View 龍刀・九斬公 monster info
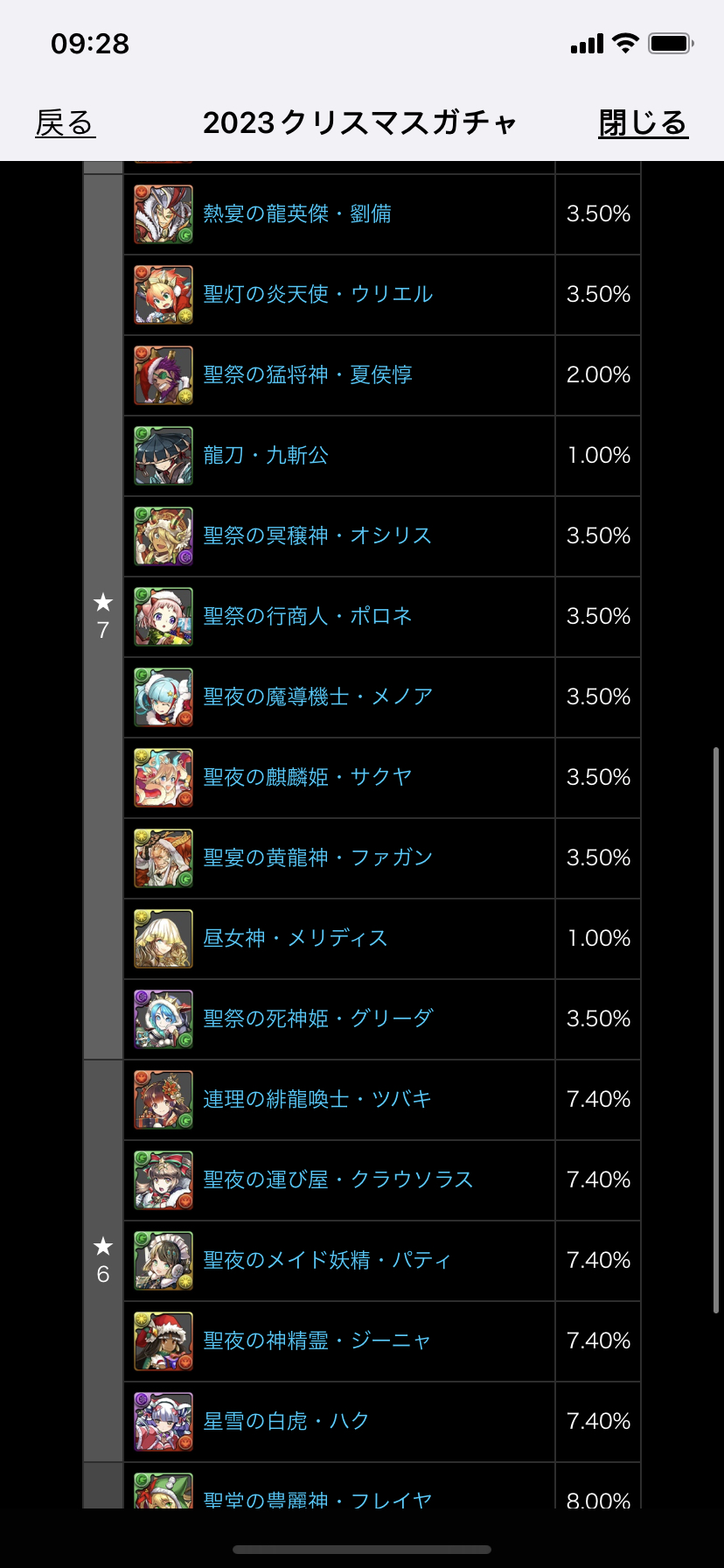 point(266,455)
